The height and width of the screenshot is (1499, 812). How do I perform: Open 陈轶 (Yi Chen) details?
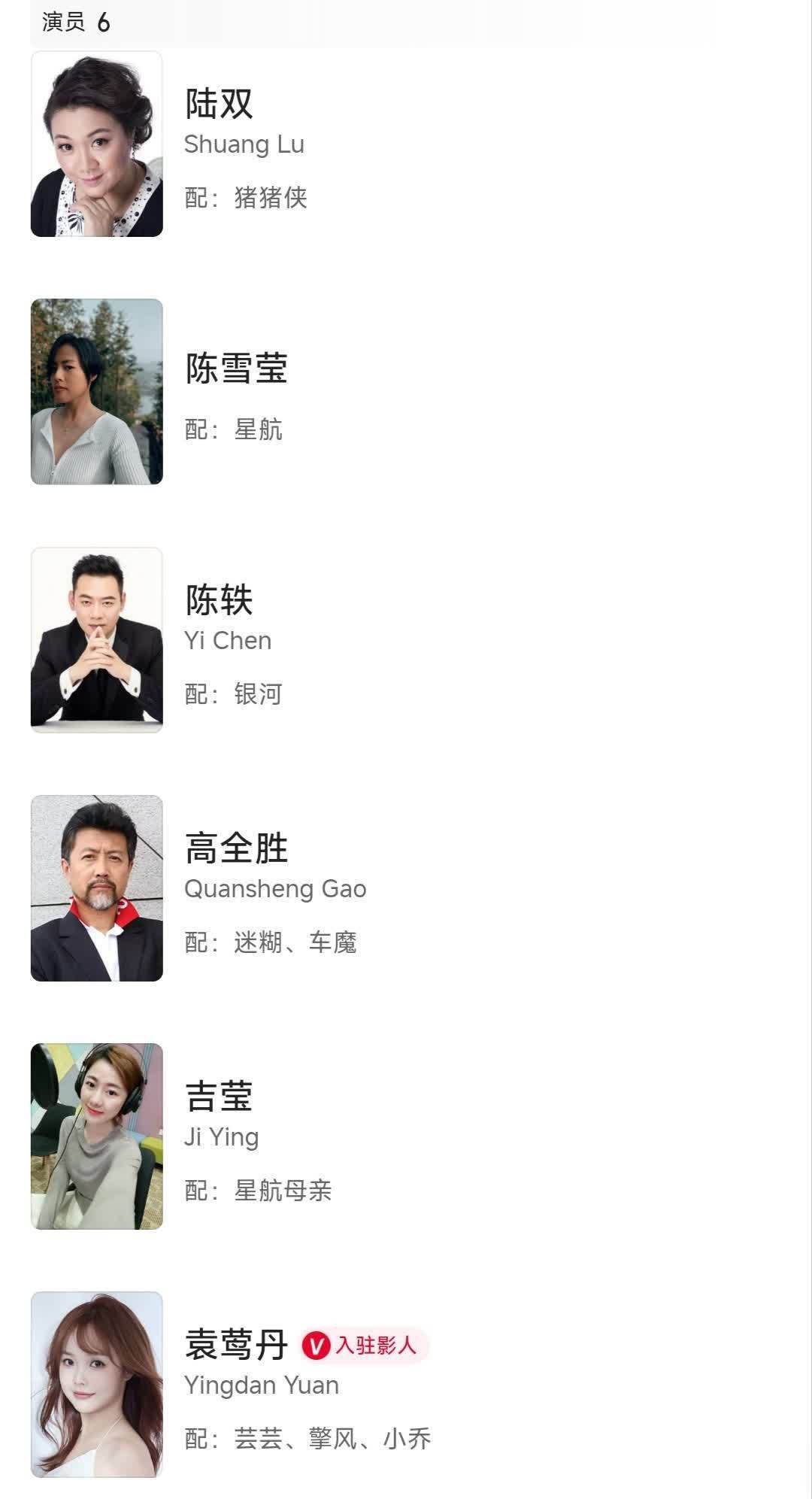click(x=219, y=601)
